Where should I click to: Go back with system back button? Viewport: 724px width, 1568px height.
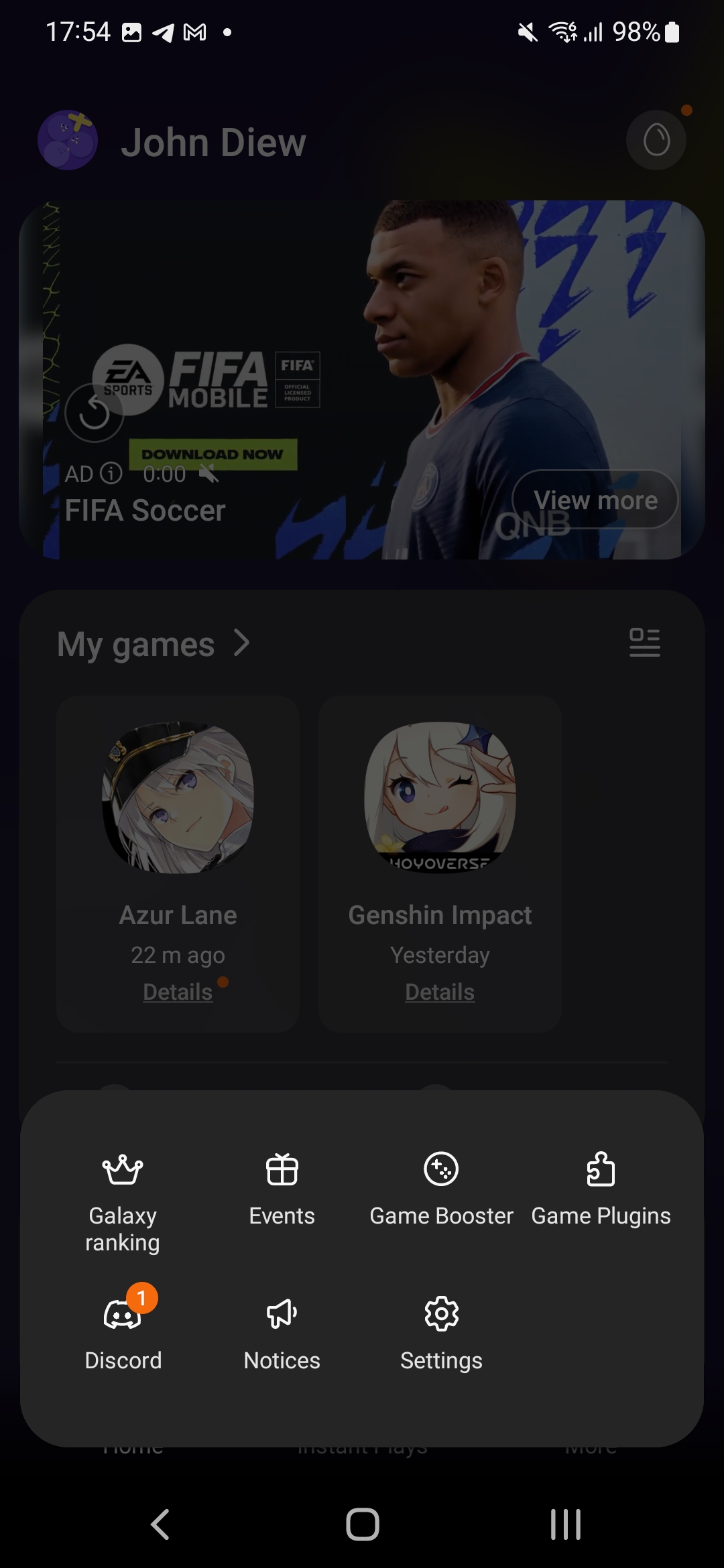pos(160,1524)
